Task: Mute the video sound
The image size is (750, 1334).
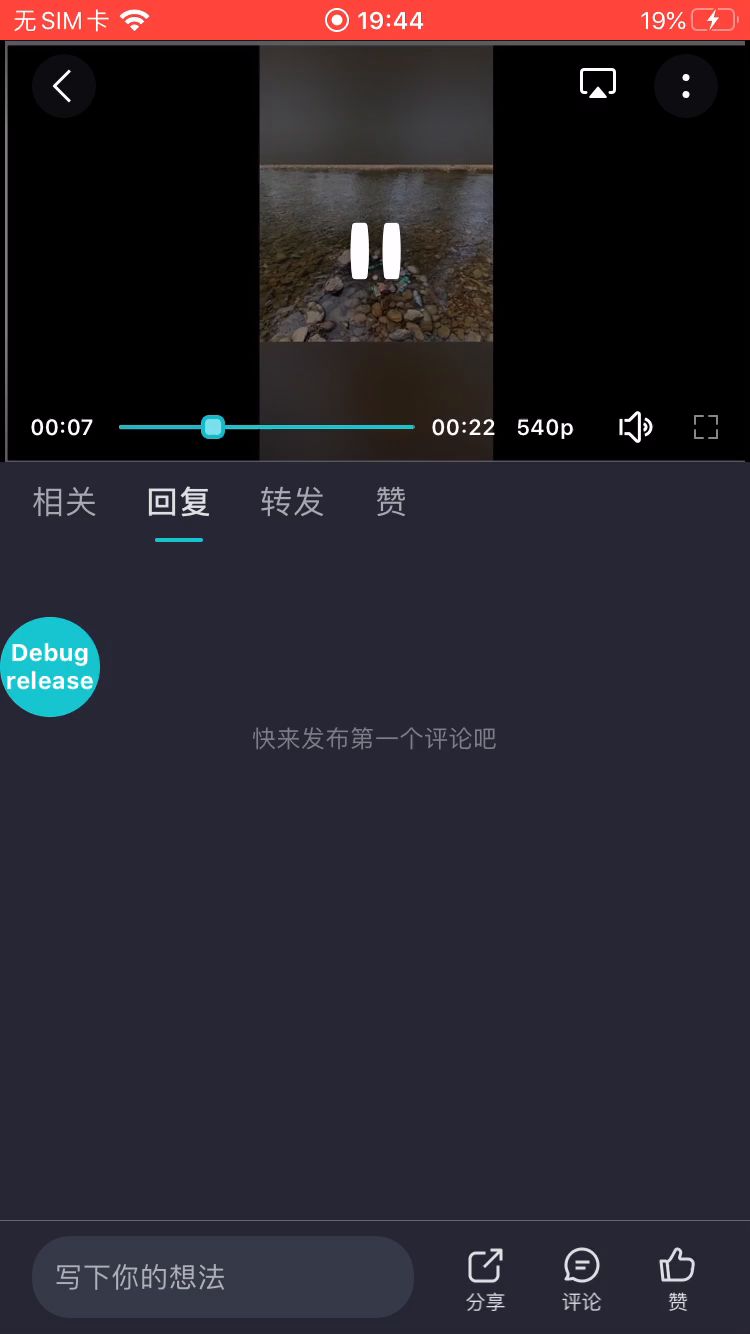Action: 635,428
